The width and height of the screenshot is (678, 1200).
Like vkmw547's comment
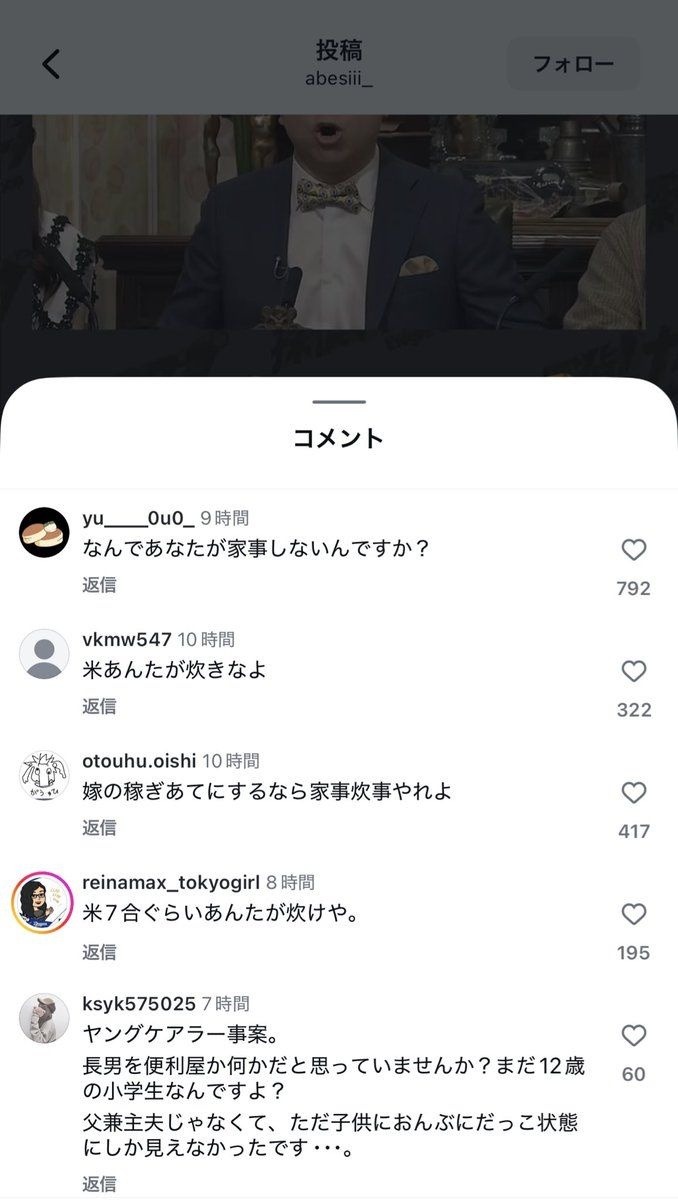[x=634, y=671]
